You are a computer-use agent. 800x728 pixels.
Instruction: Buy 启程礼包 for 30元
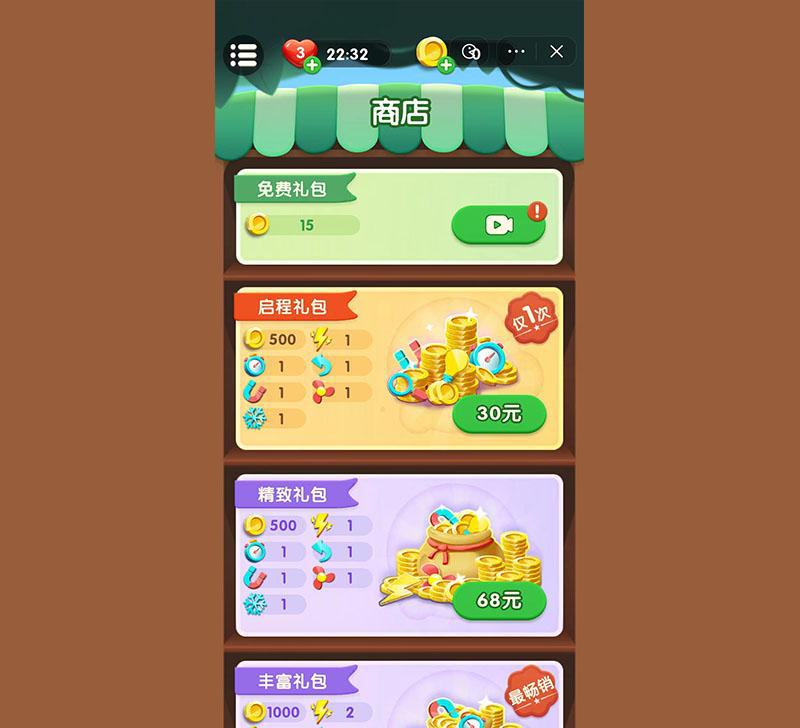499,413
